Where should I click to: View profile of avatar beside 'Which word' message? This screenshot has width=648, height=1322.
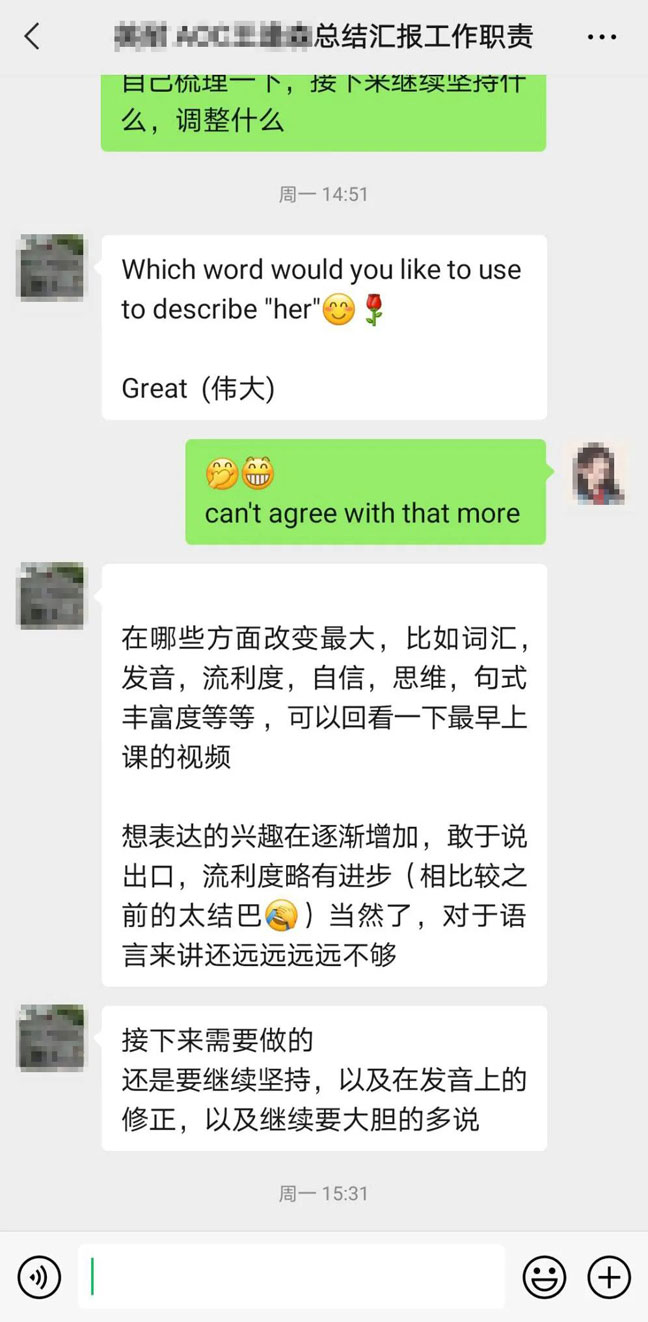tap(51, 267)
